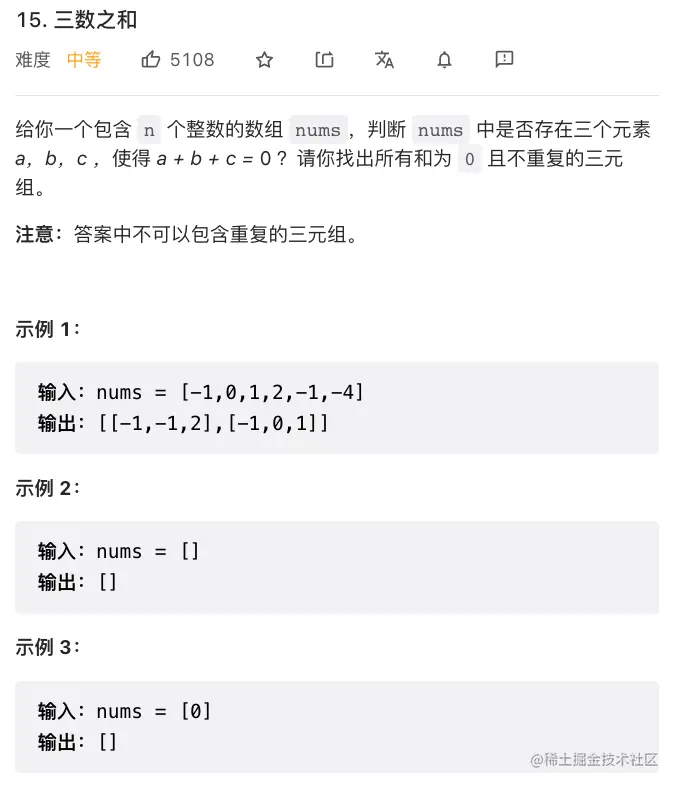Add the problem to favorites with the star
Screen dimensions: 679x789
pyautogui.click(x=264, y=60)
